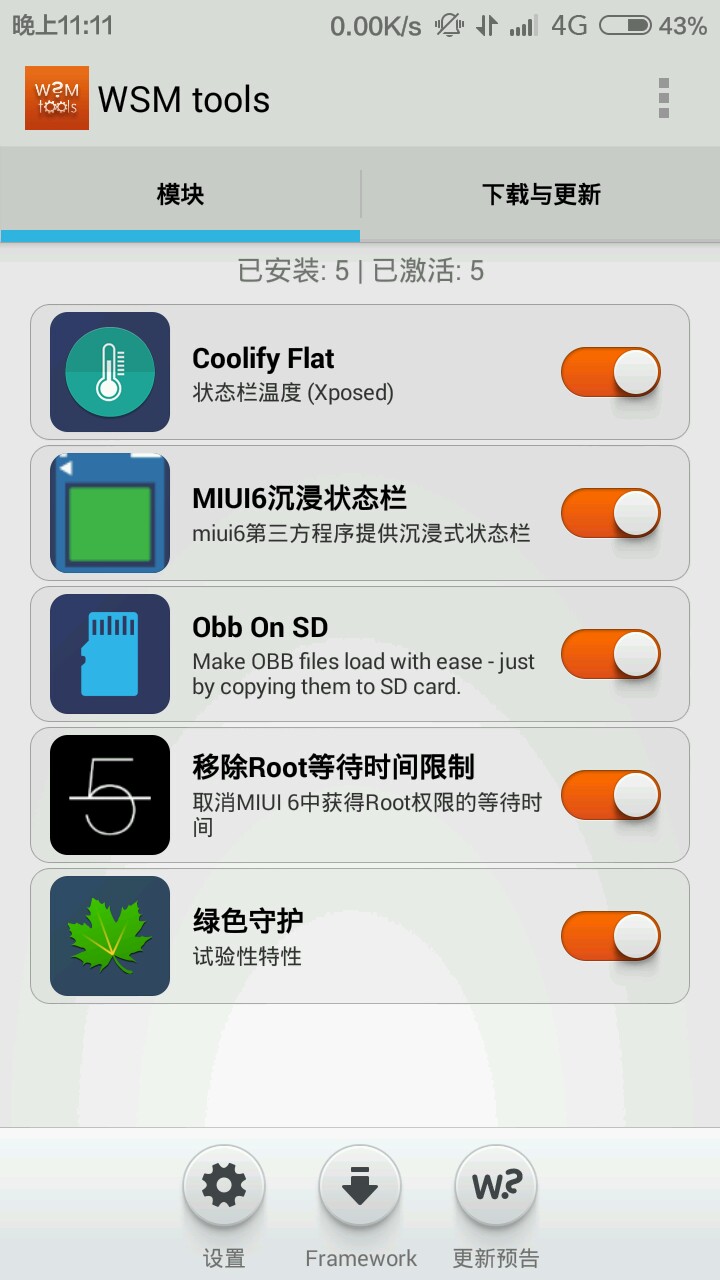Toggle the 绿色守护 module switch
The height and width of the screenshot is (1280, 720).
[x=610, y=936]
